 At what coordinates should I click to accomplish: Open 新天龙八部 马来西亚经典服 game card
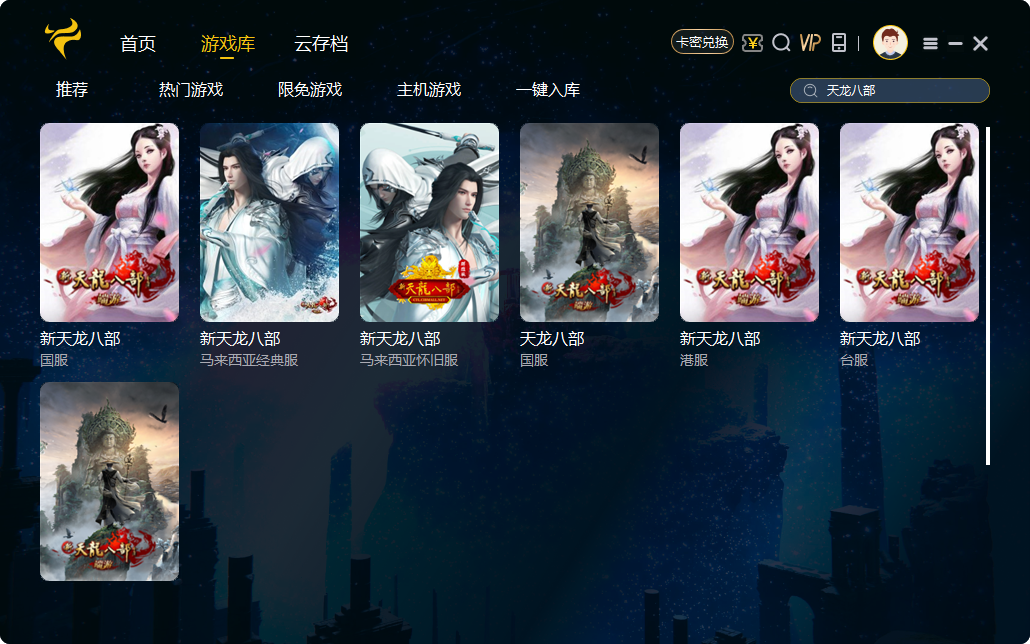click(x=269, y=222)
